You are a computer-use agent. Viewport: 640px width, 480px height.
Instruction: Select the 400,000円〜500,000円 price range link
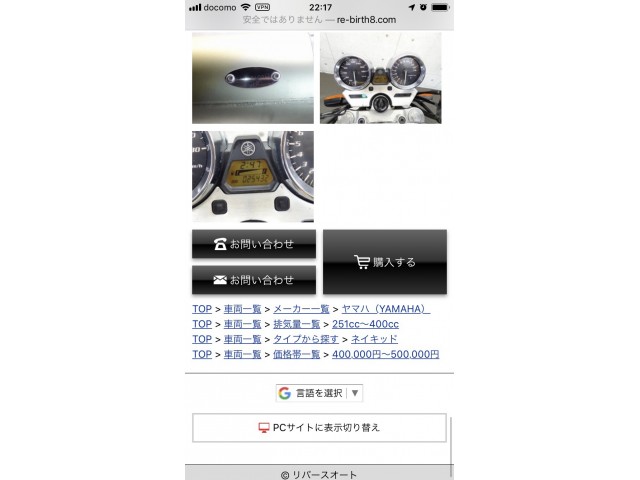(x=385, y=354)
